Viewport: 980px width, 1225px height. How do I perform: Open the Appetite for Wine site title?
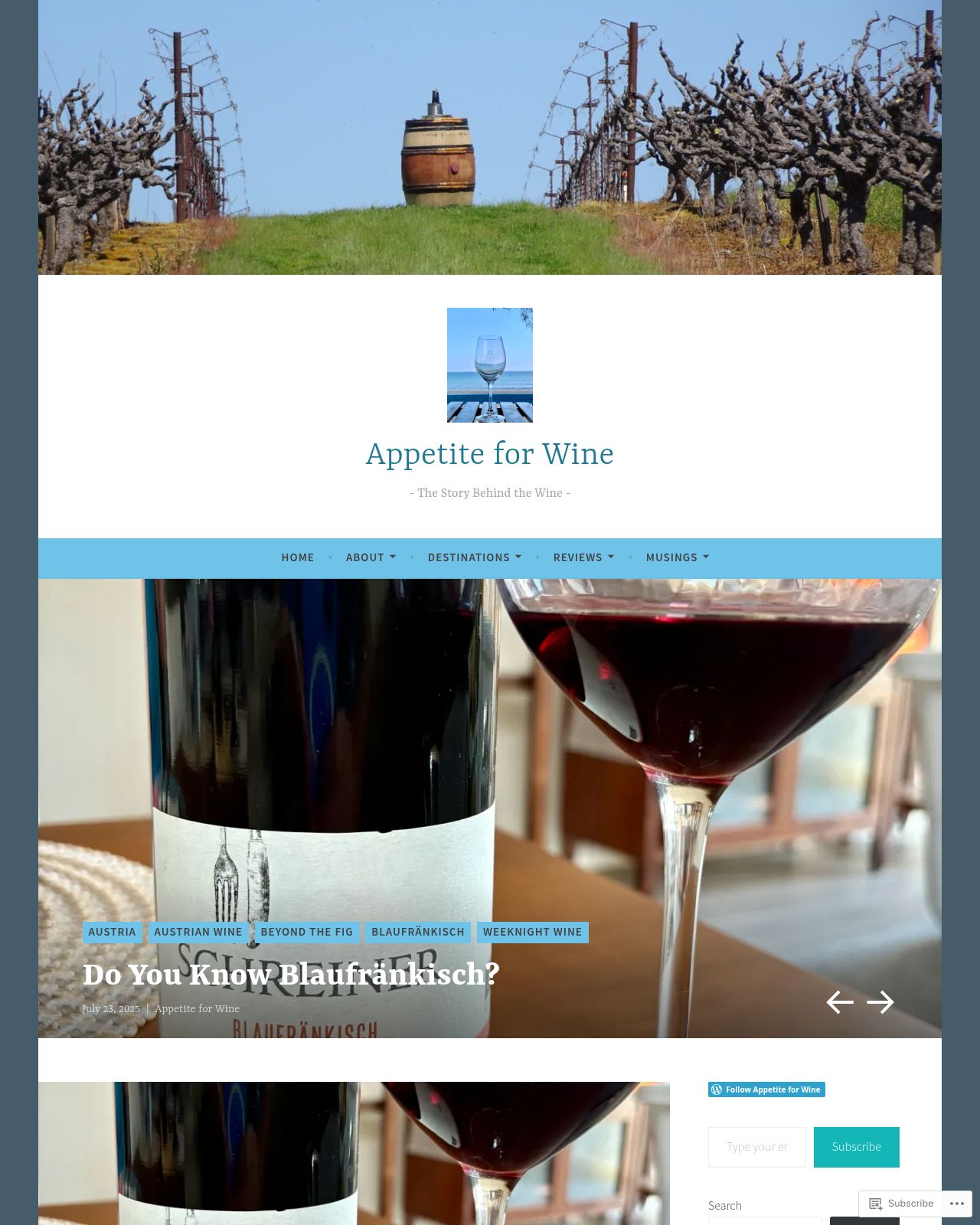tap(489, 454)
